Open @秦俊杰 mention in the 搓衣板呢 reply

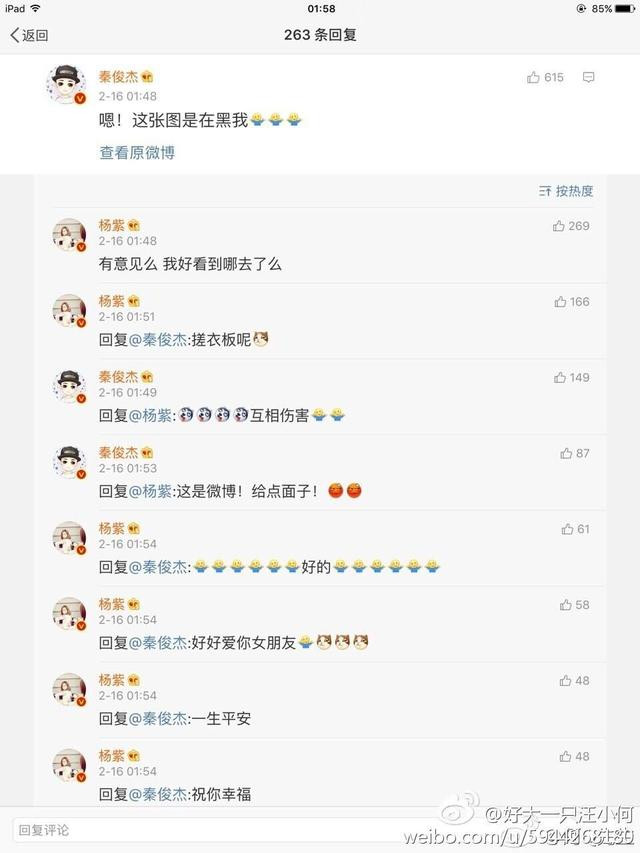[153, 340]
